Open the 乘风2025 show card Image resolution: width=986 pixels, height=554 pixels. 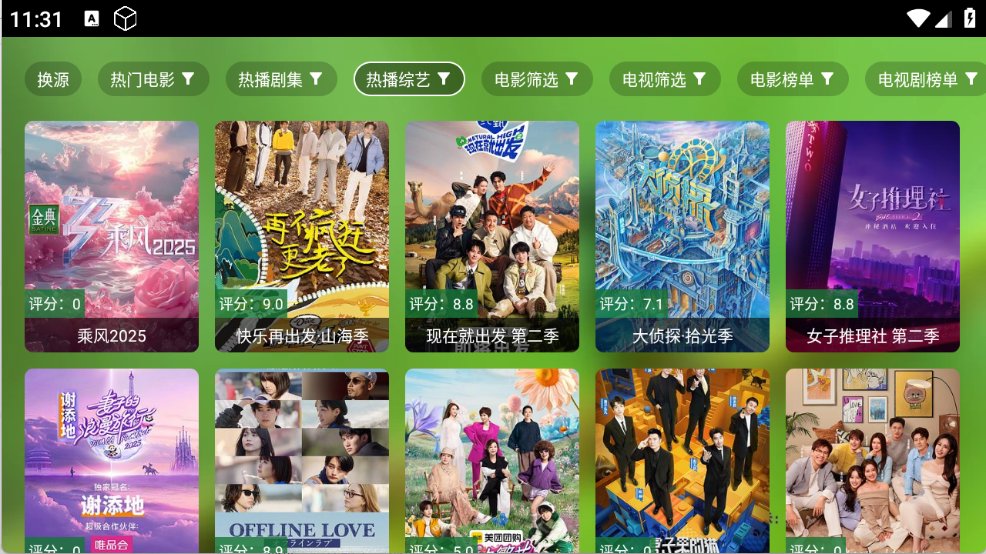point(112,236)
